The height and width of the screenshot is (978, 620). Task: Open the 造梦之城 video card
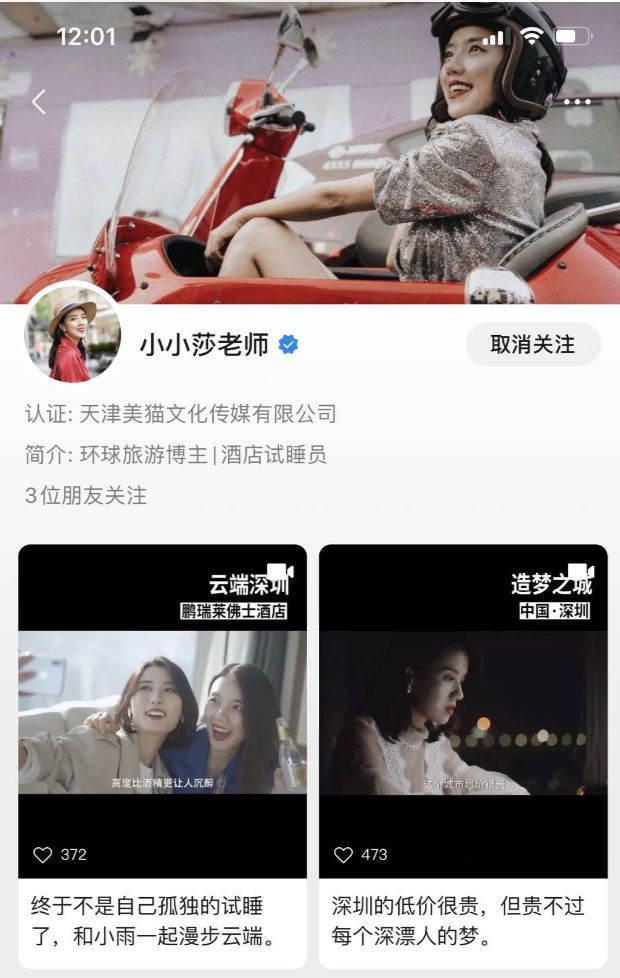463,710
